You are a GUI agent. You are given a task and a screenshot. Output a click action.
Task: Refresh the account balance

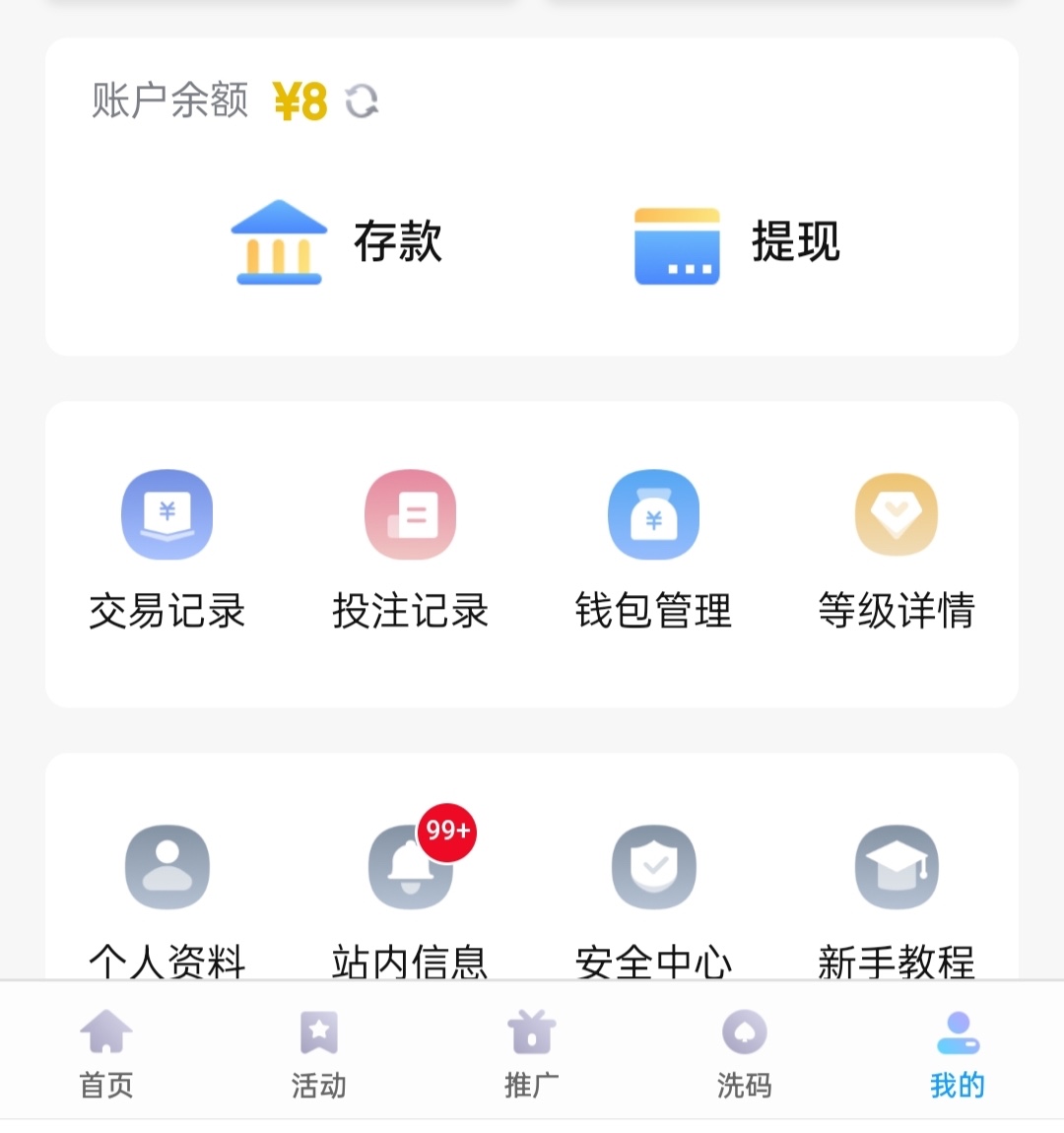362,100
